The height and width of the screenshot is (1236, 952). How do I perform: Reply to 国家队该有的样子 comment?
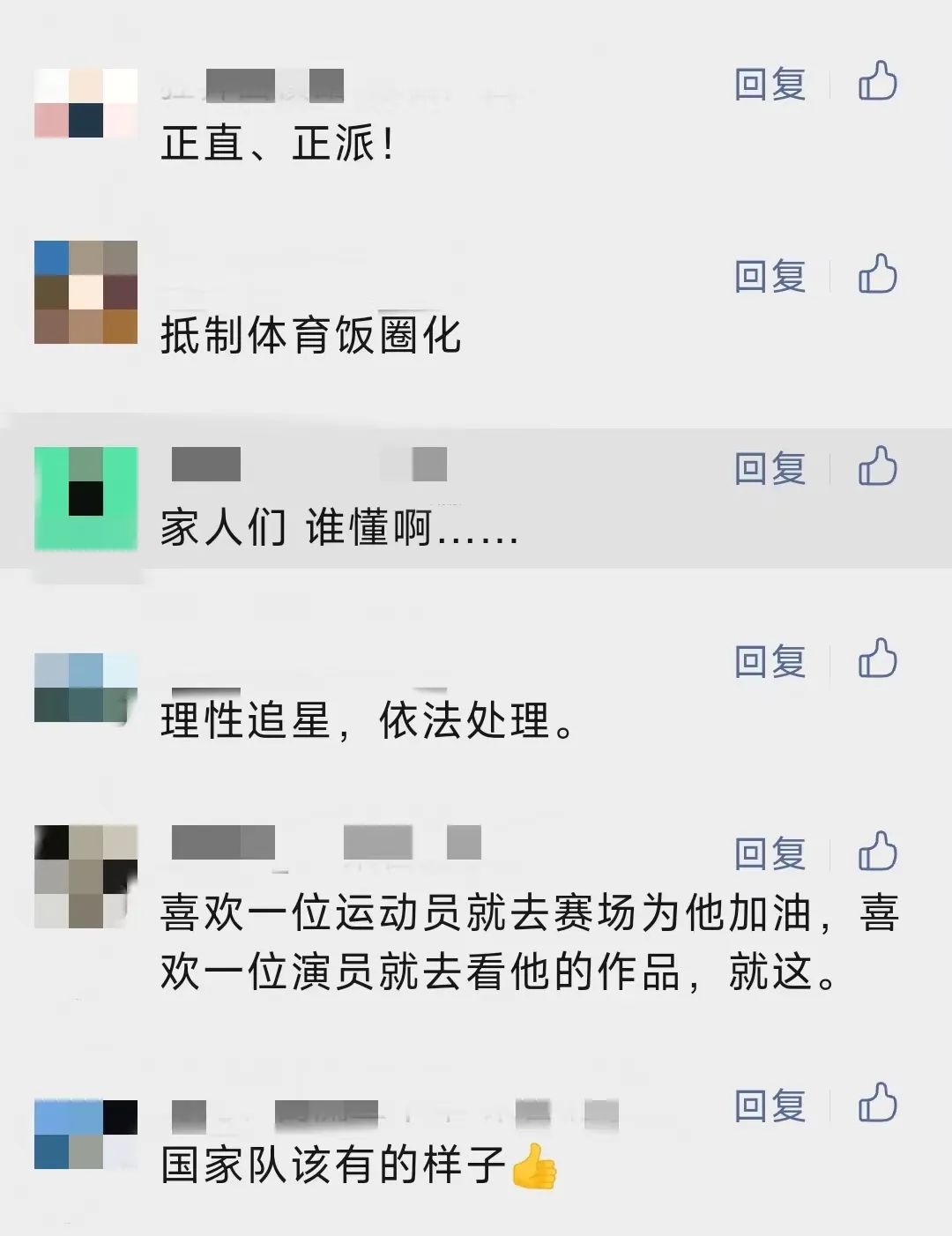pyautogui.click(x=770, y=1106)
